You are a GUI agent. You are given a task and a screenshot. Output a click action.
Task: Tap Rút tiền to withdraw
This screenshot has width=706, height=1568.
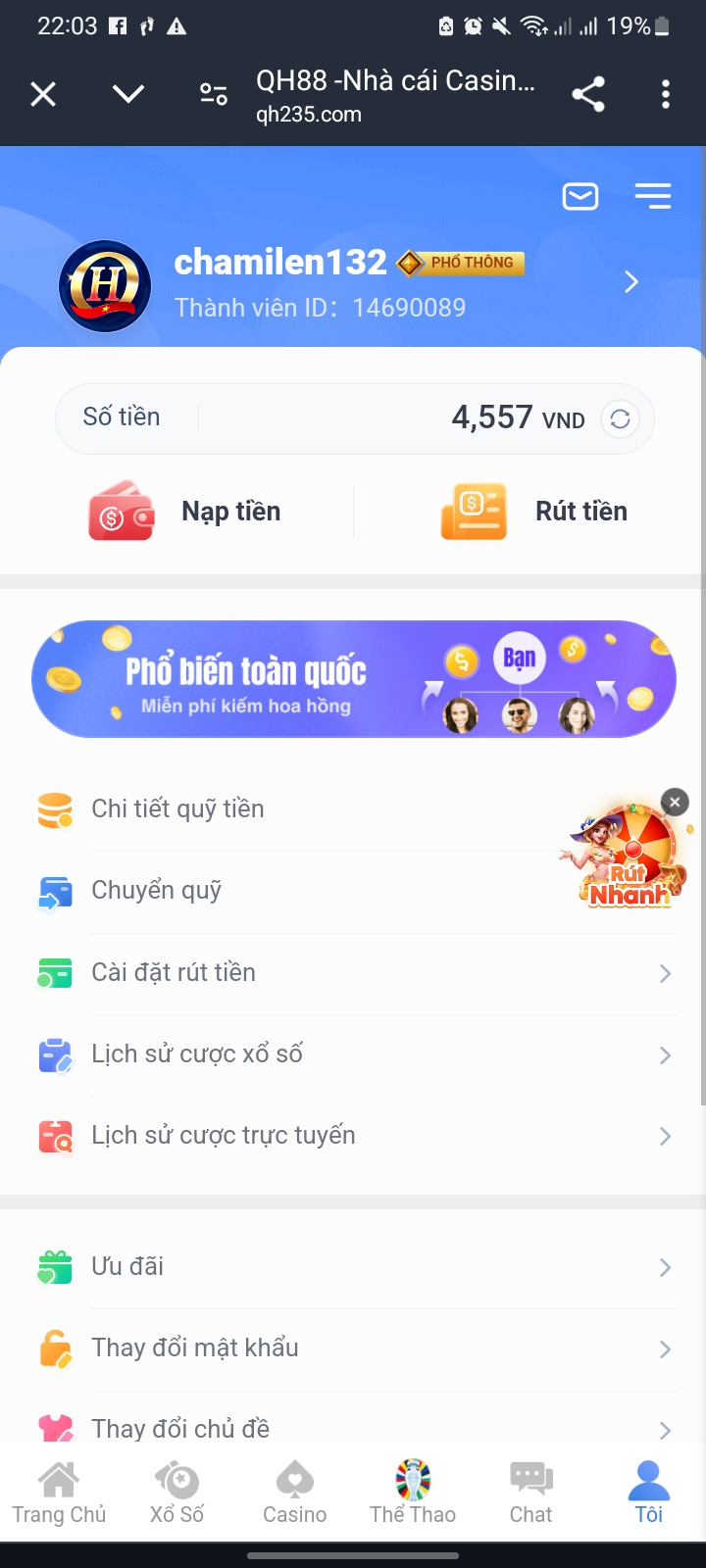[534, 512]
